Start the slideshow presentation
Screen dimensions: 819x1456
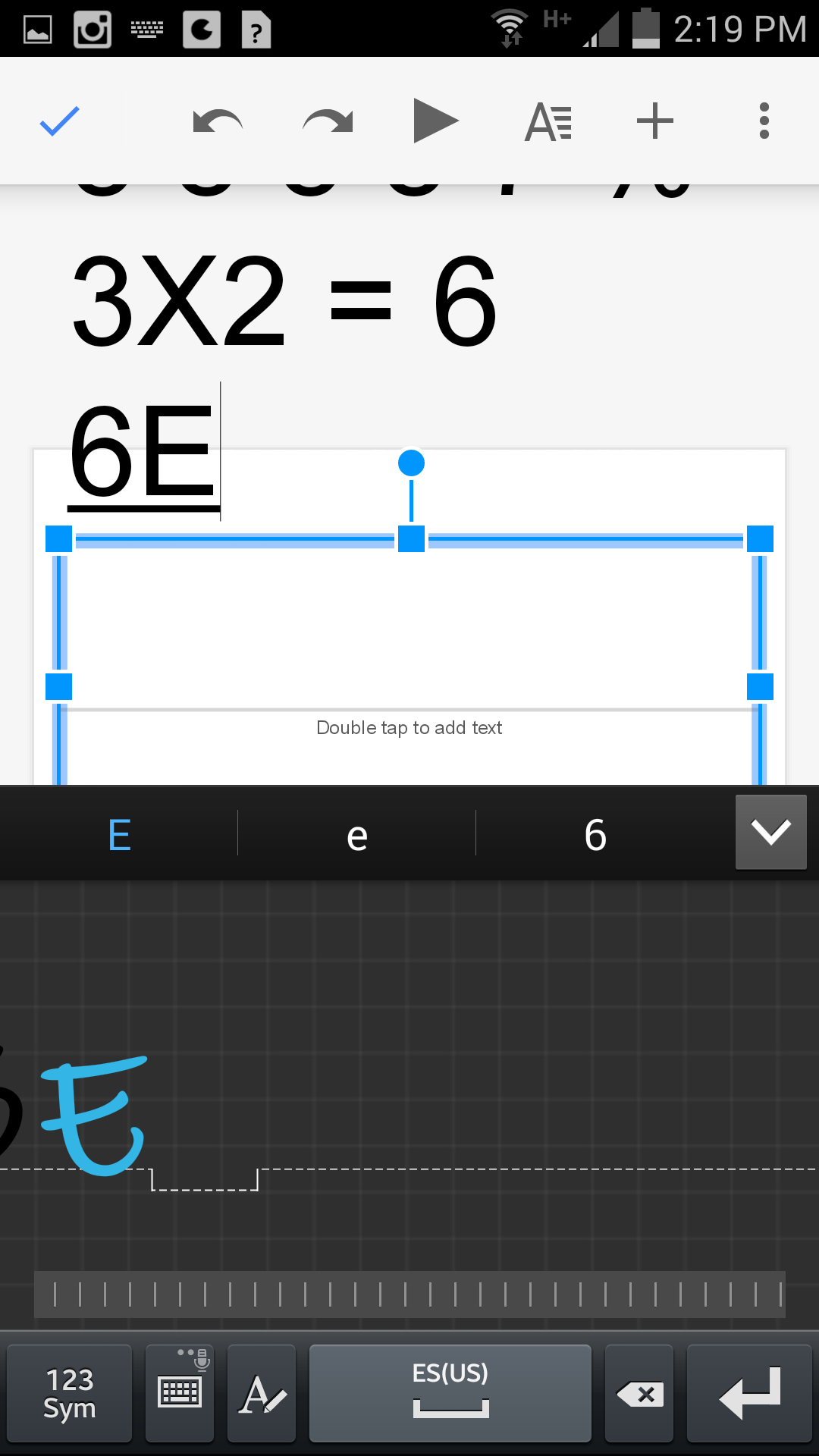(435, 121)
